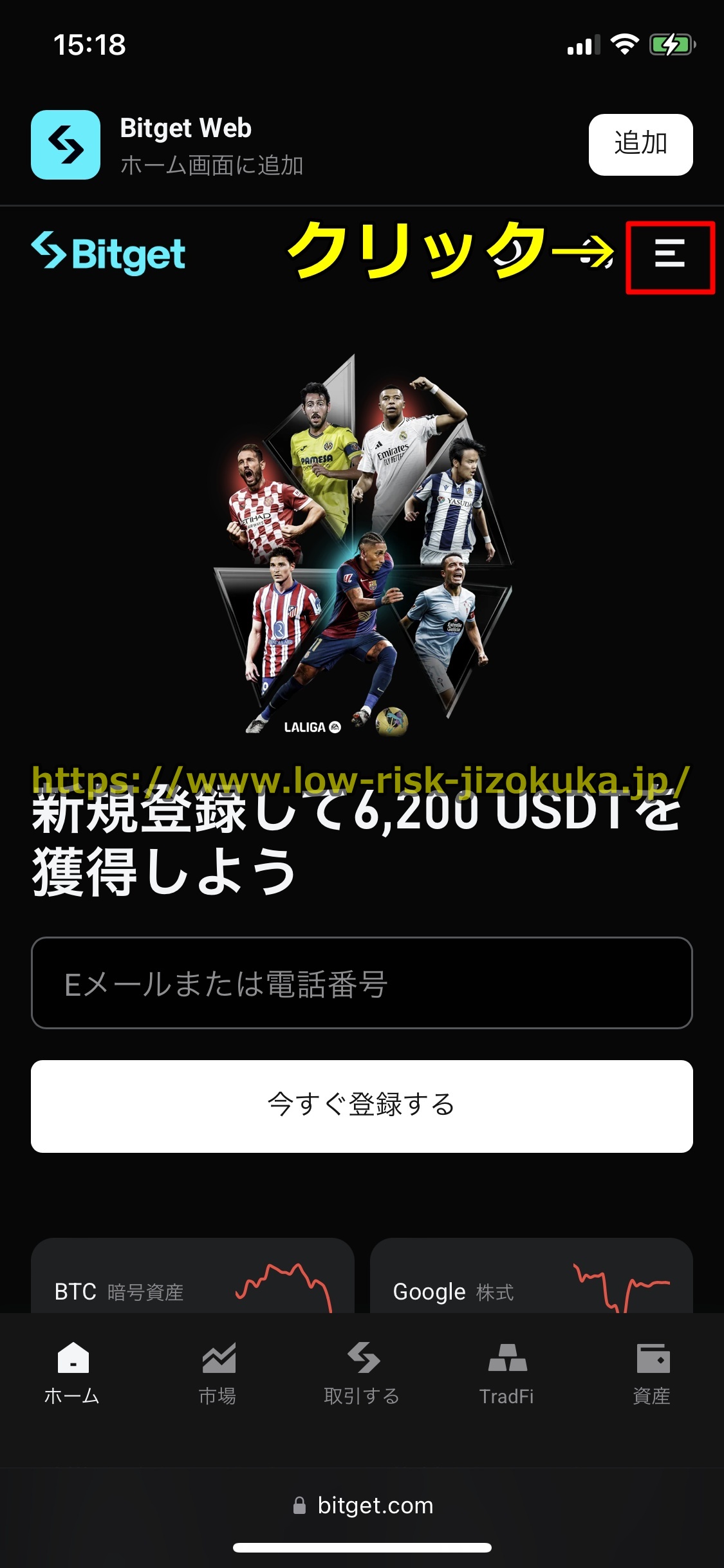Focus the Eメールまたは電話番号 field
This screenshot has width=724, height=1568.
coord(362,983)
